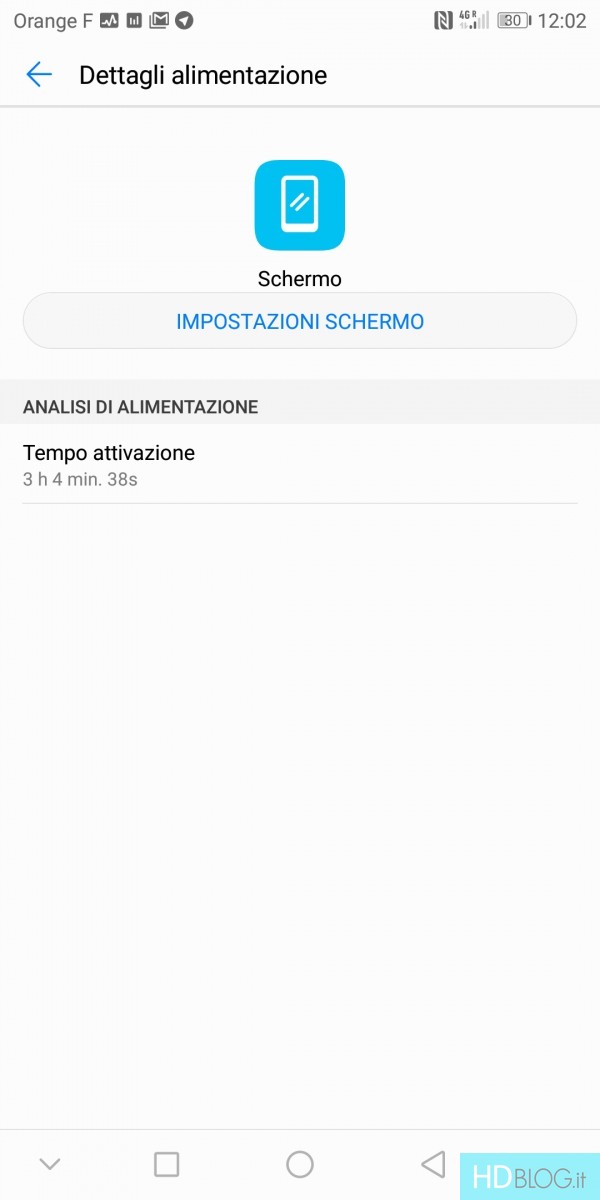Open Impostazioni schermo
The width and height of the screenshot is (600, 1200).
coord(300,321)
